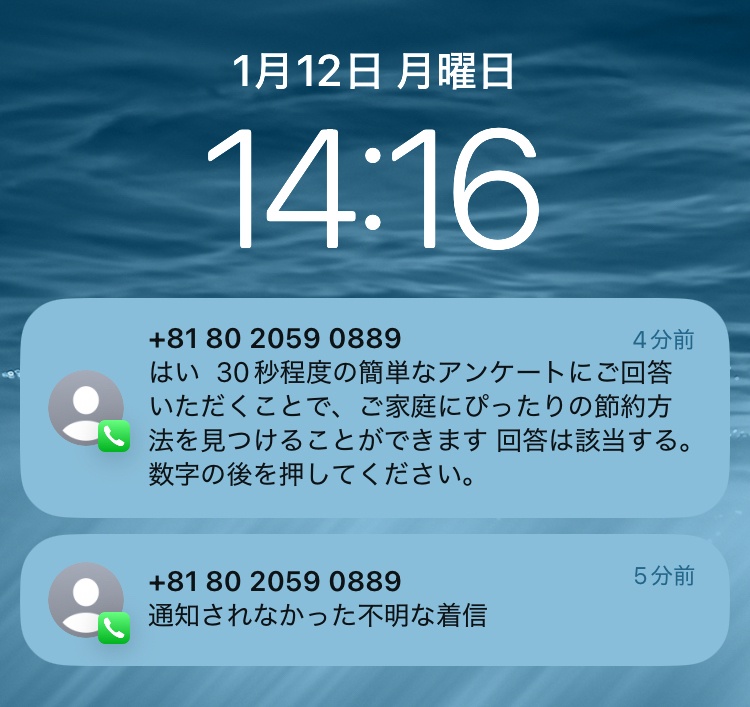
Task: Open the 通知されなかった不明な着信 notification
Action: 374,600
